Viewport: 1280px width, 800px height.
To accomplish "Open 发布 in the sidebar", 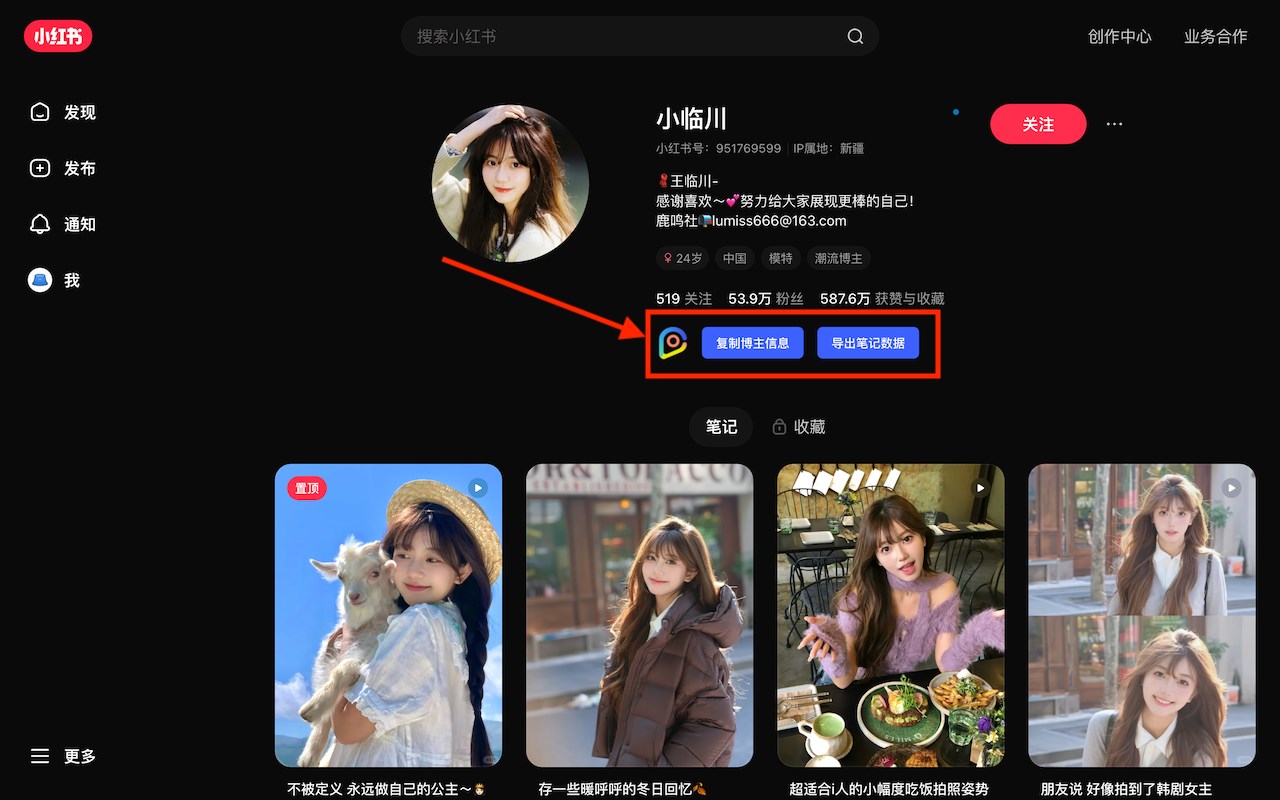I will tap(64, 168).
